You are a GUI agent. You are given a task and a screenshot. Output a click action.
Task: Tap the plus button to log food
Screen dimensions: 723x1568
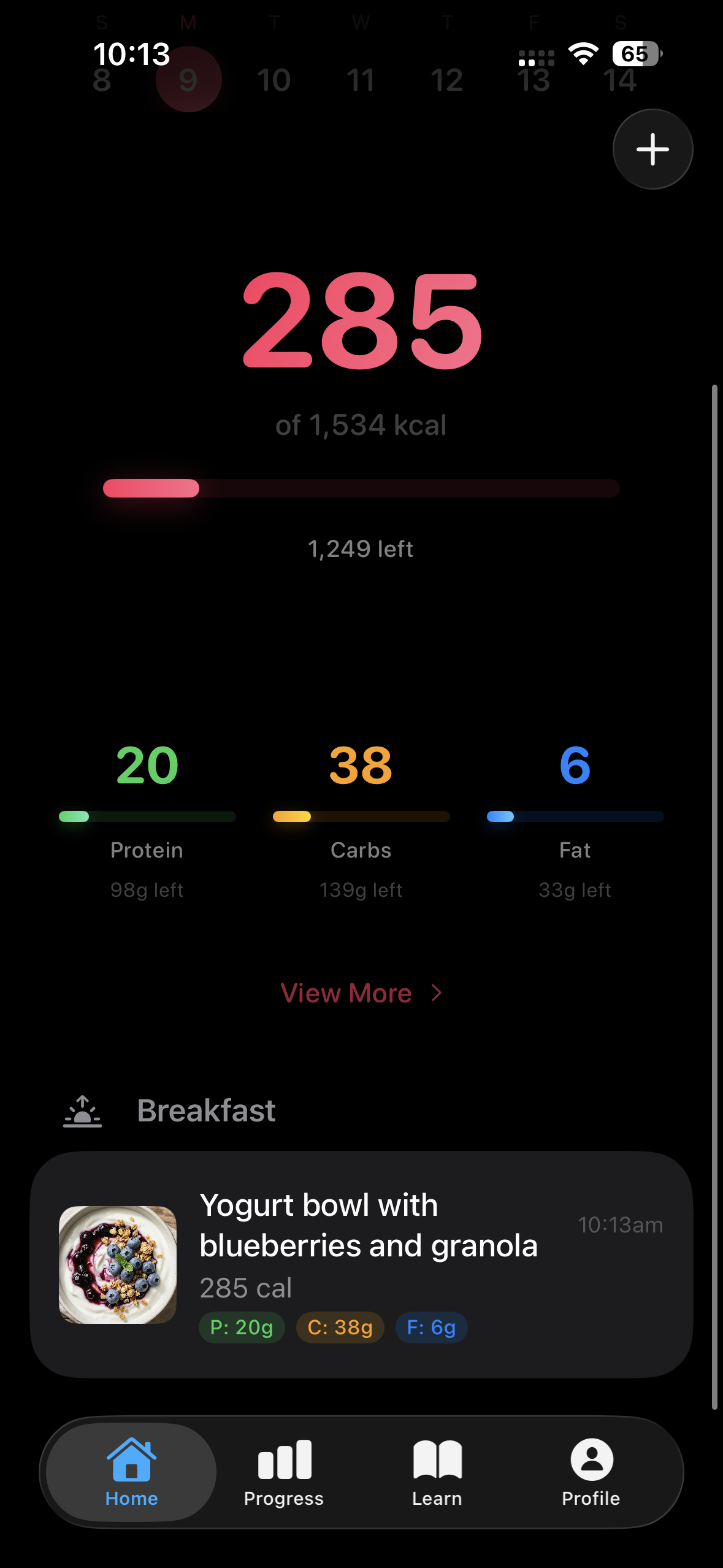pos(652,149)
